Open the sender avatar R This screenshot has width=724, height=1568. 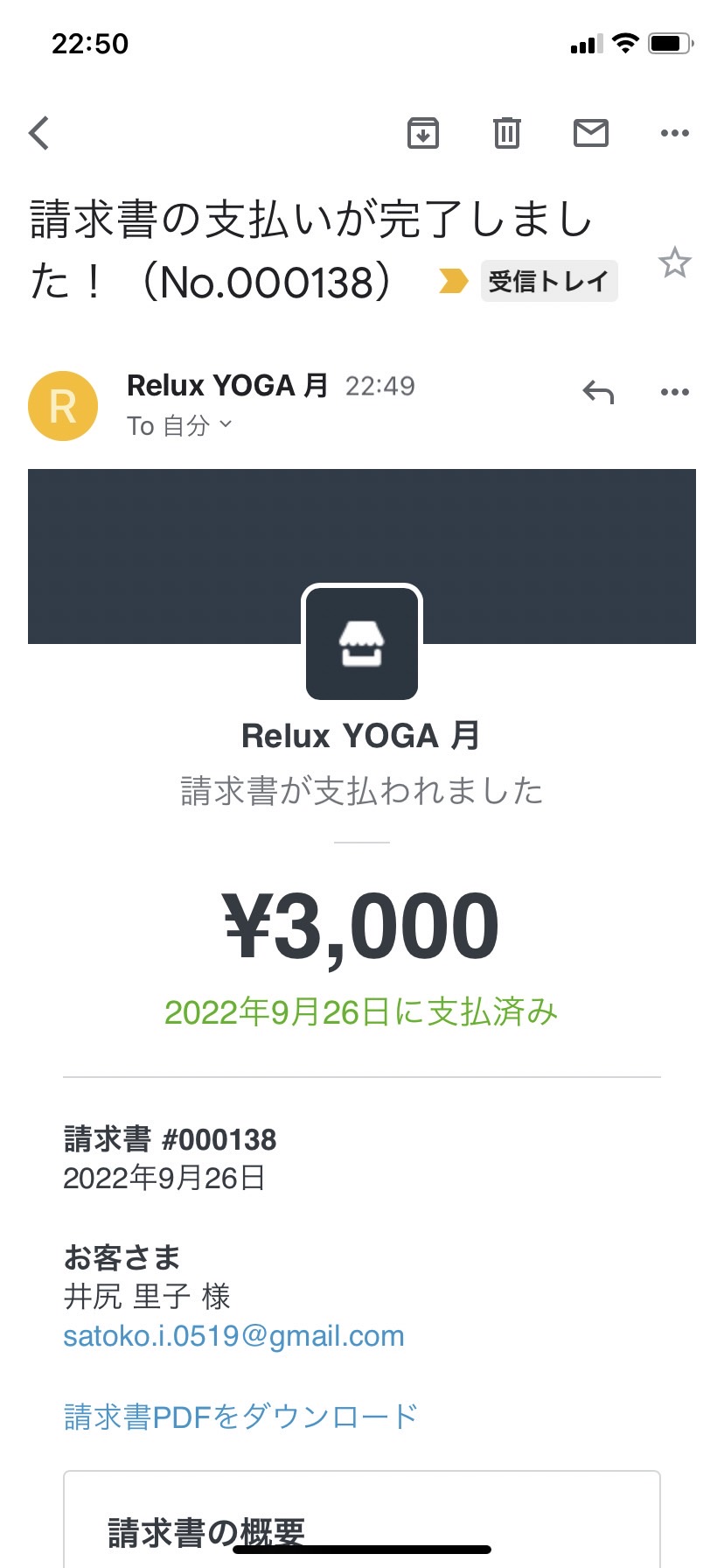(x=63, y=406)
